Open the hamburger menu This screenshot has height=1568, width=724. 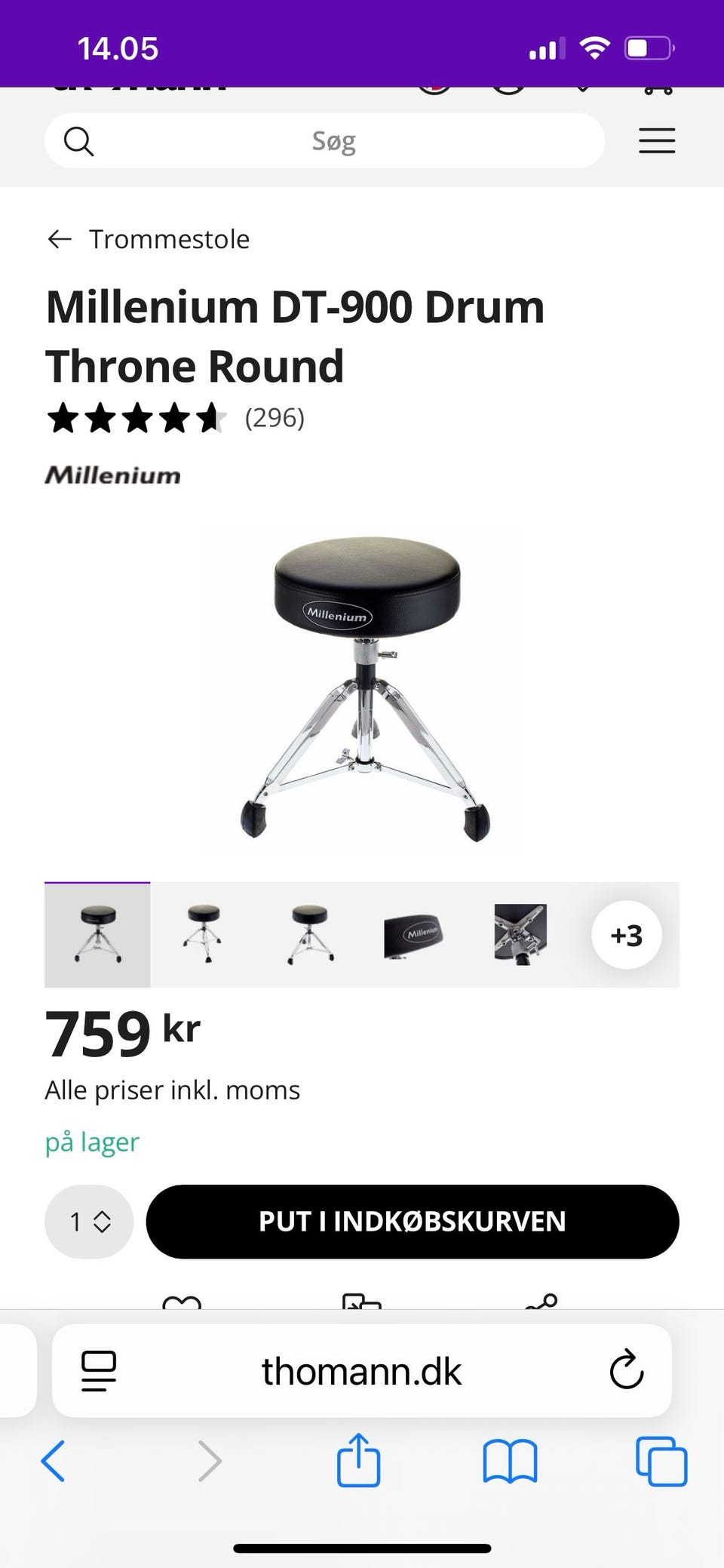[x=656, y=141]
